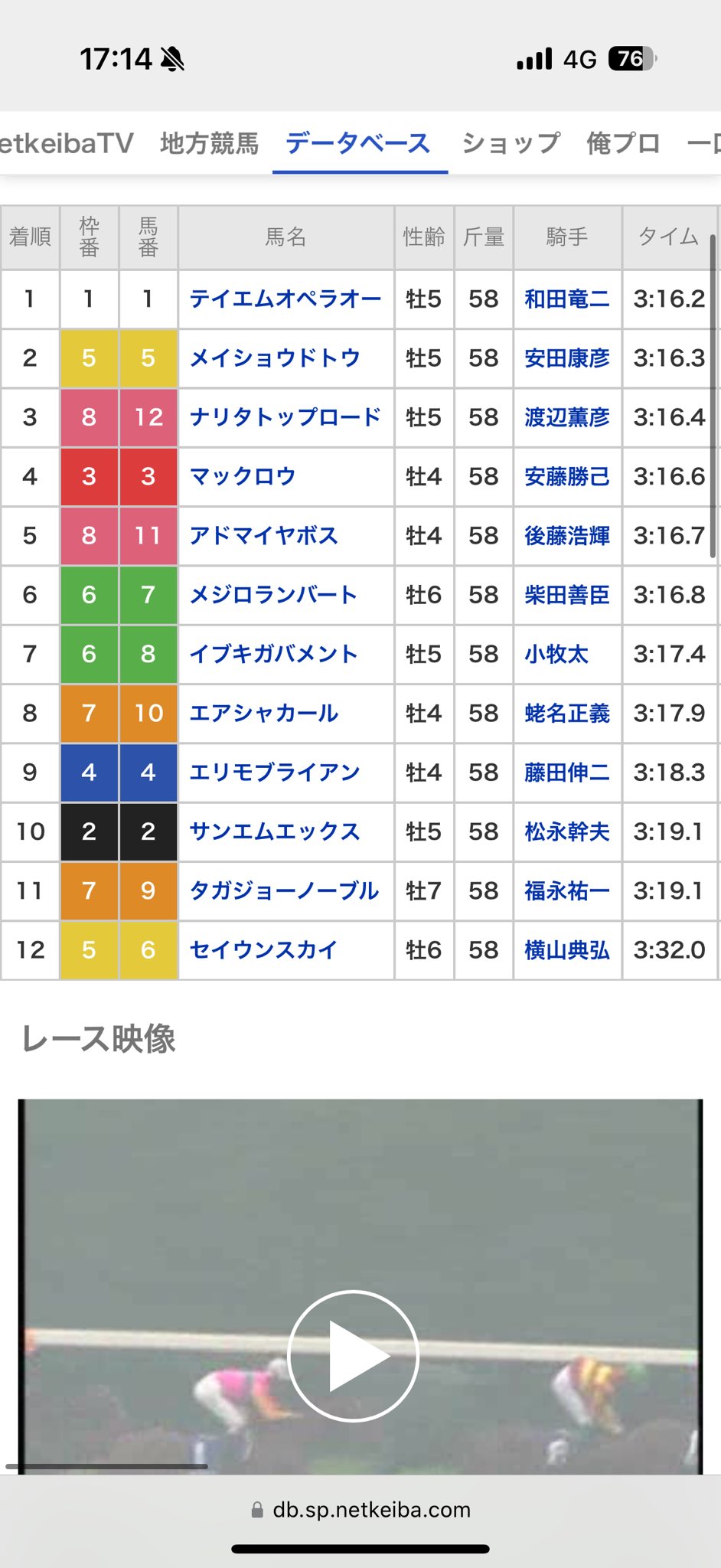Open horse メジロランバート
721x1568 pixels.
273,595
